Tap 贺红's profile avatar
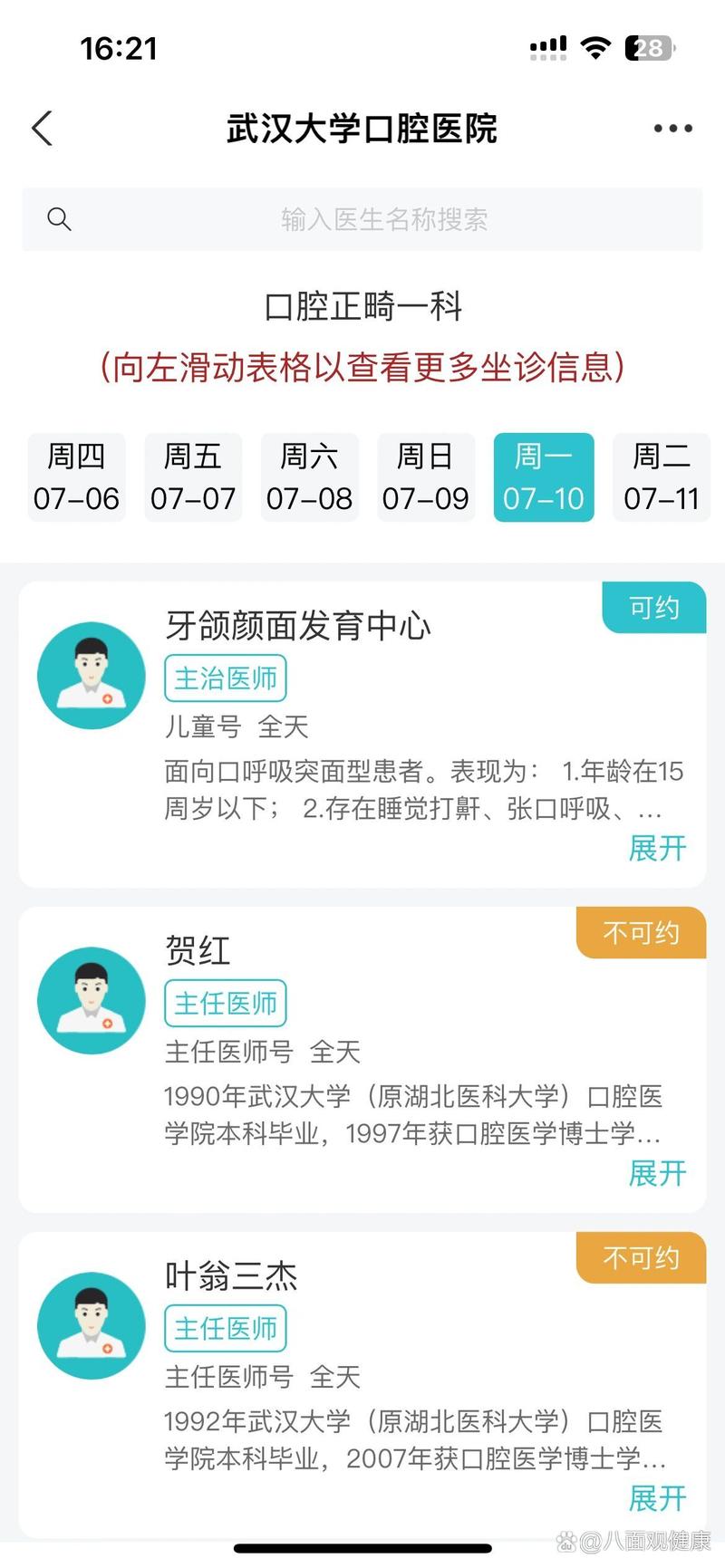The width and height of the screenshot is (725, 1568). pos(91,1000)
